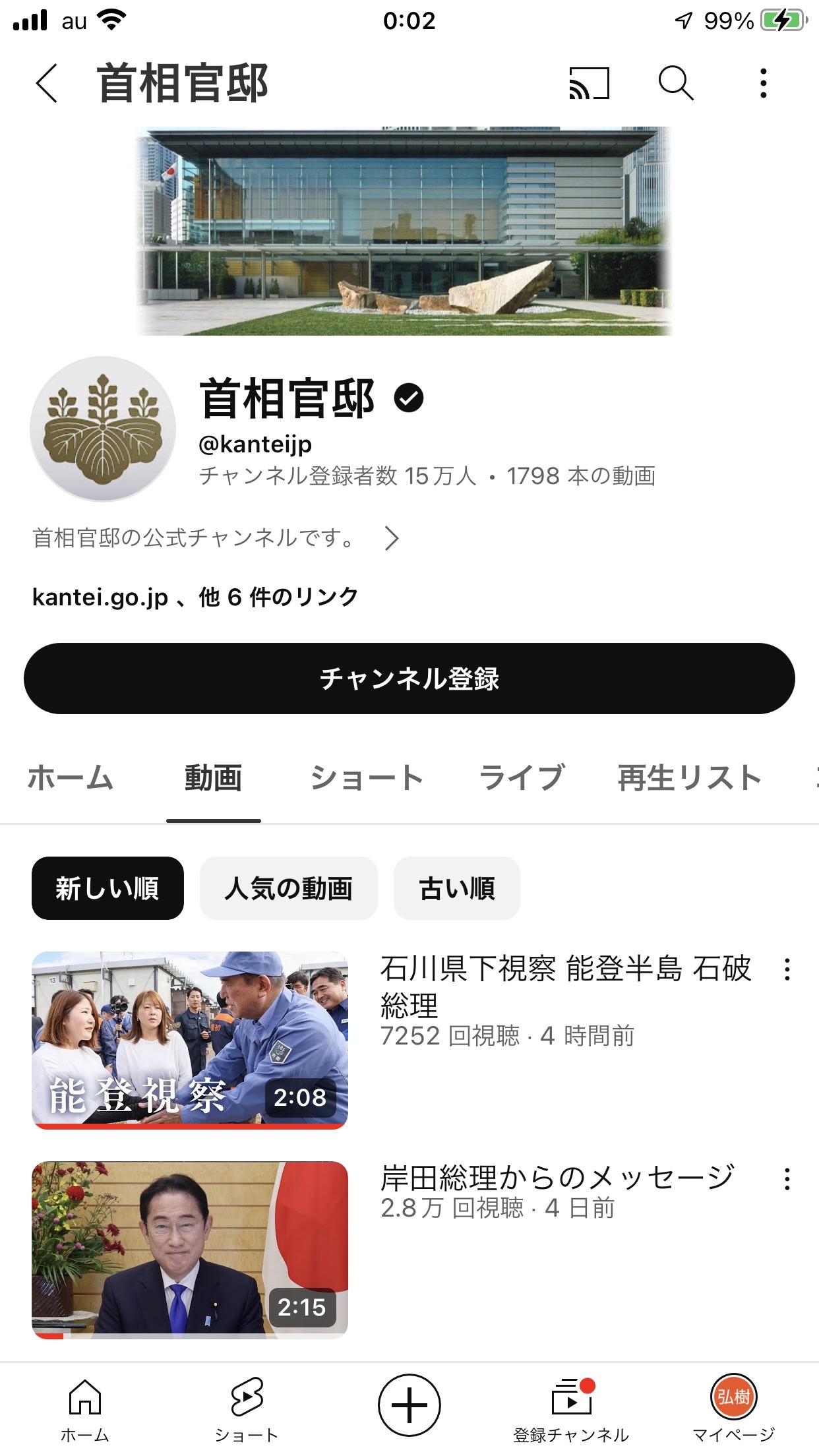Tap the cast to device icon

[x=589, y=84]
